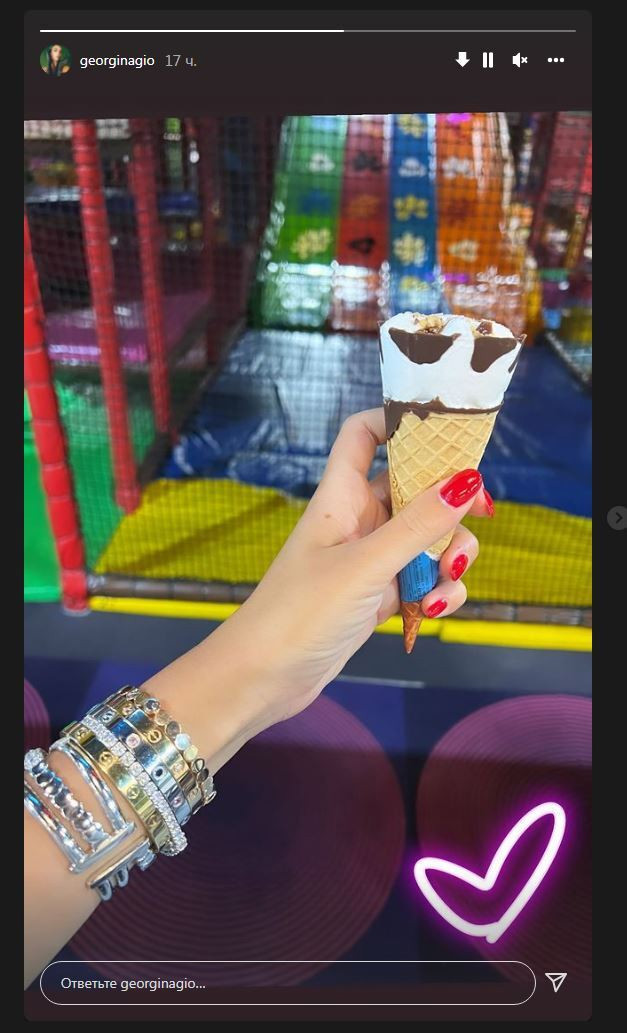Skip to the next story arrow
This screenshot has height=1033, width=627.
click(617, 518)
